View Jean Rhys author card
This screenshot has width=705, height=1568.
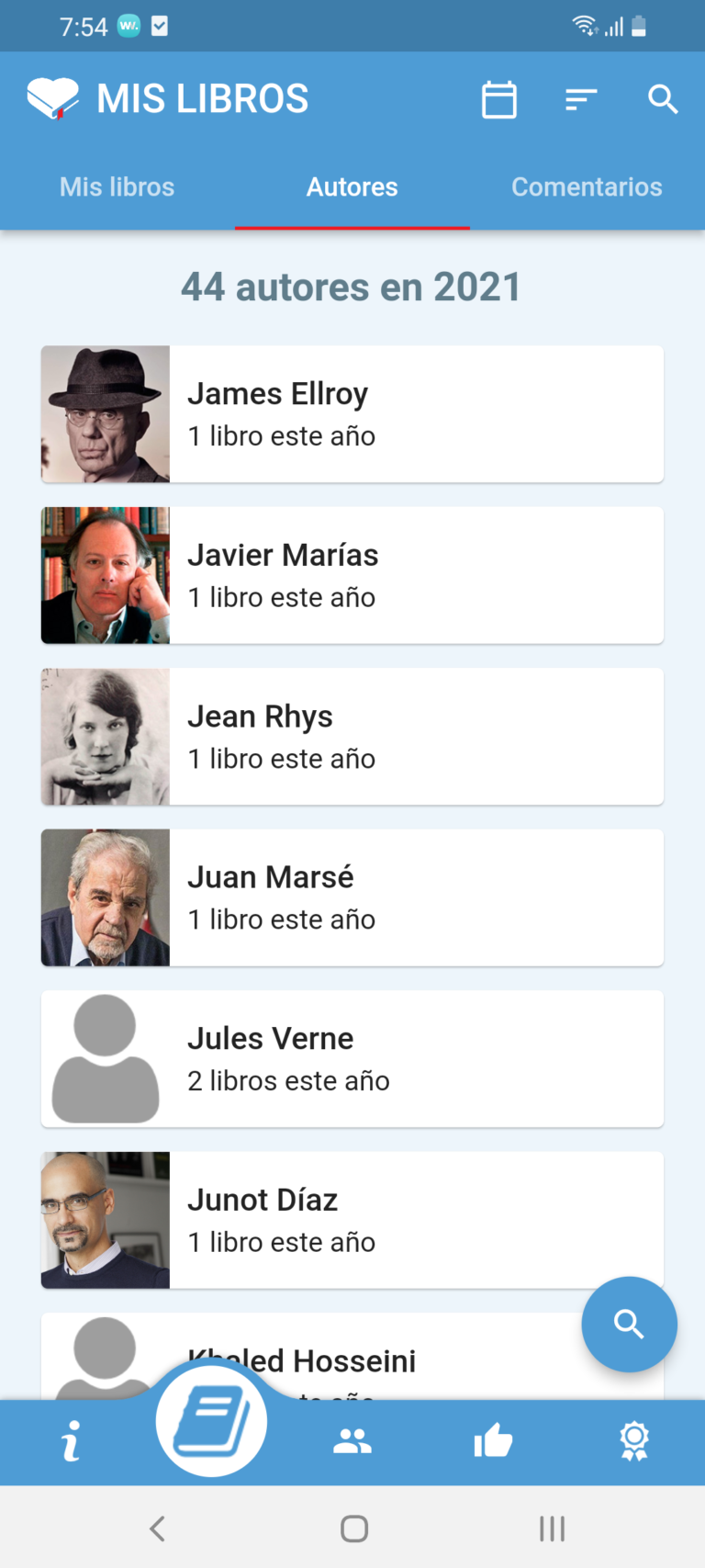point(352,737)
